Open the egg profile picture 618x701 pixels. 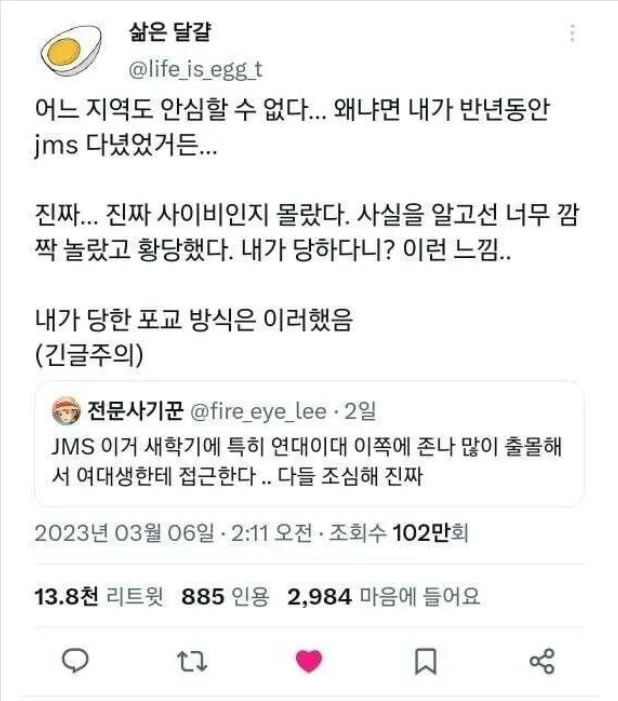(x=69, y=51)
